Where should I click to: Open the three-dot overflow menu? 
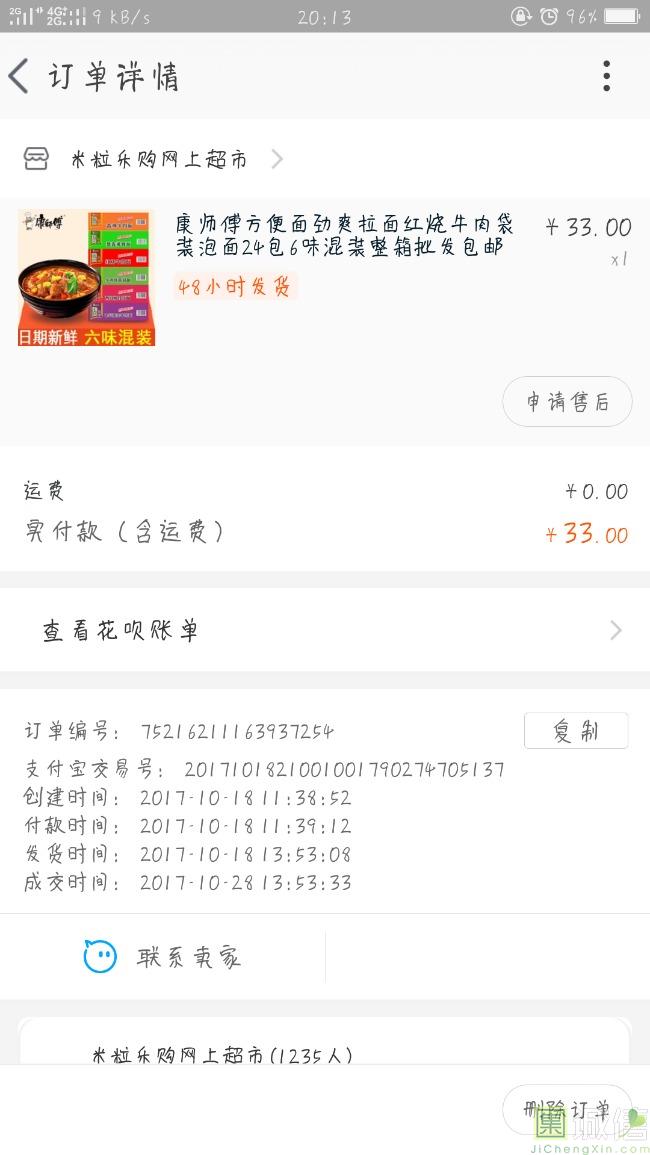tap(606, 76)
